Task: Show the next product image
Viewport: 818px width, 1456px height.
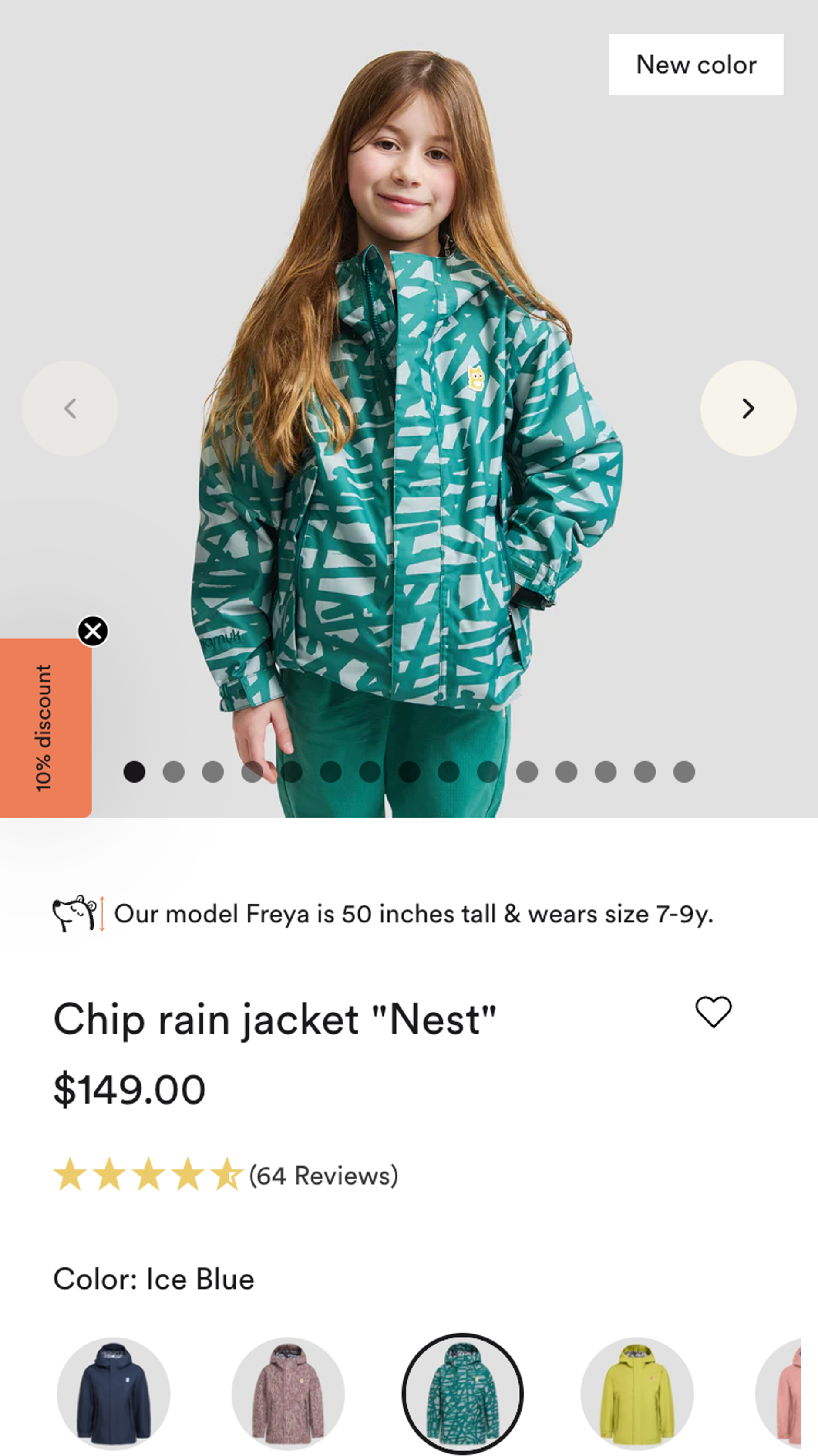Action: coord(748,408)
